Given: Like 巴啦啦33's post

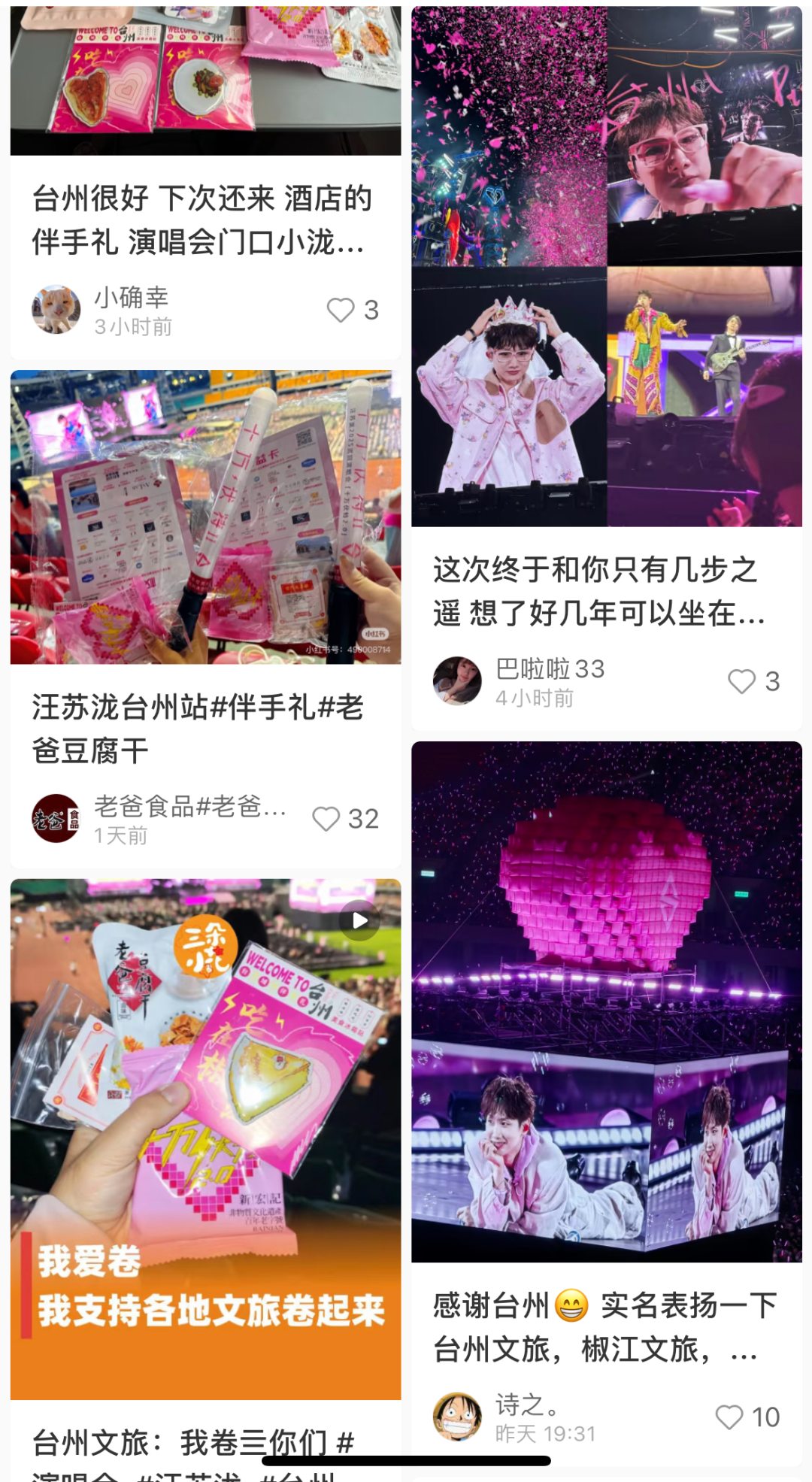Looking at the screenshot, I should 741,681.
